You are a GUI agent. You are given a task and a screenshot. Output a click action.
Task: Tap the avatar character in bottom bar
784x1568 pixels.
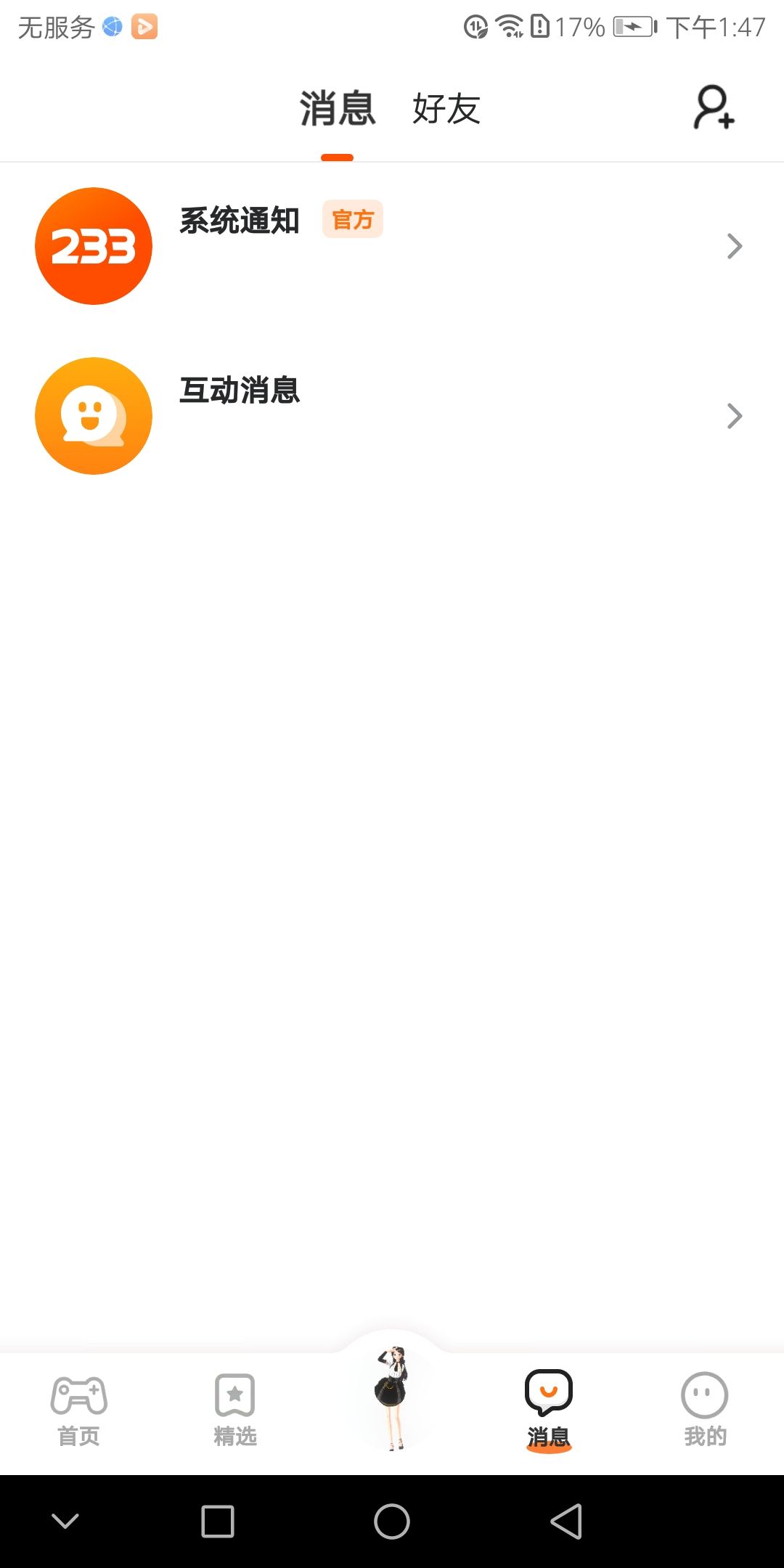pos(392,1397)
